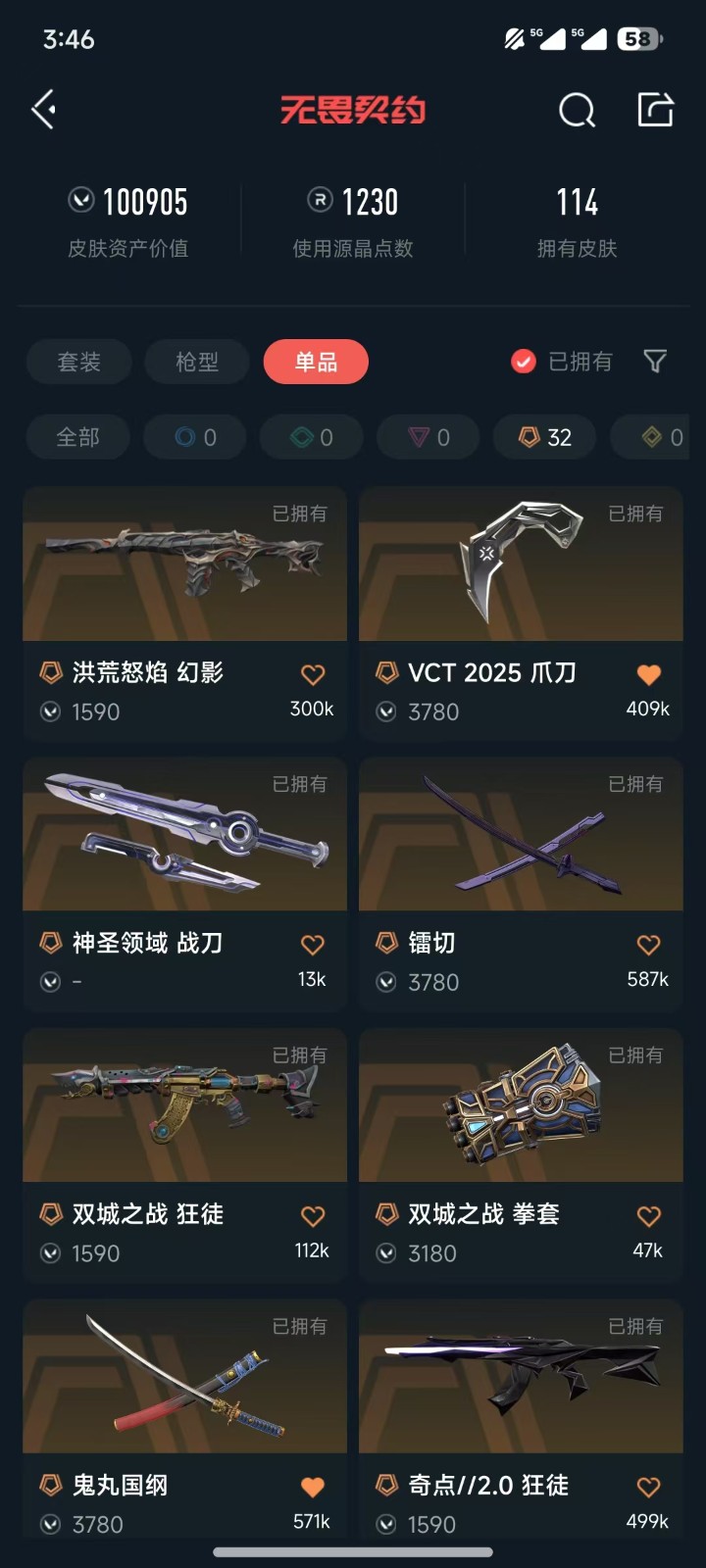This screenshot has height=1568, width=706.
Task: Select the 全部 rarity chip
Action: [77, 437]
